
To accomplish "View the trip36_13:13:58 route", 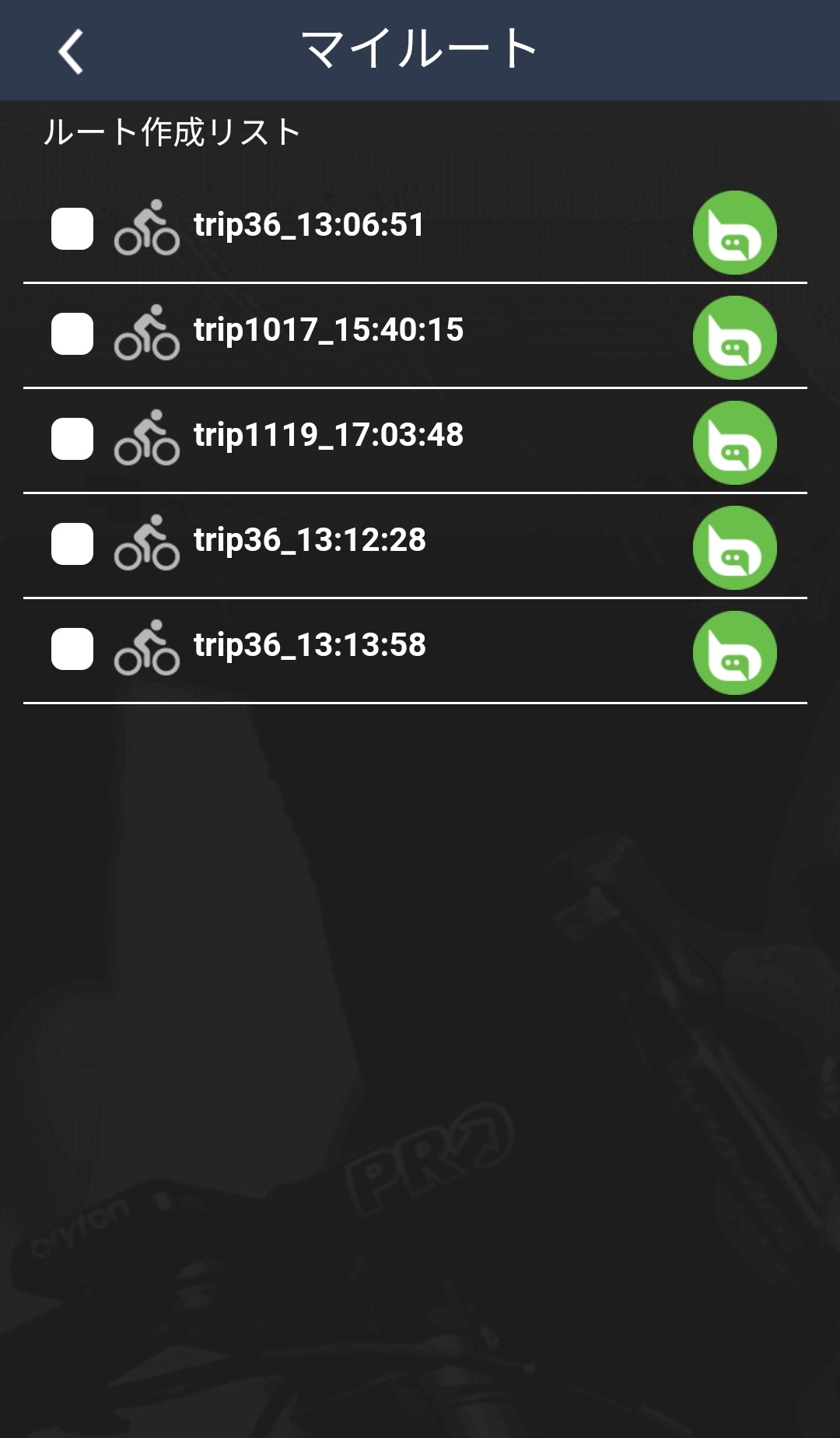I will [310, 646].
